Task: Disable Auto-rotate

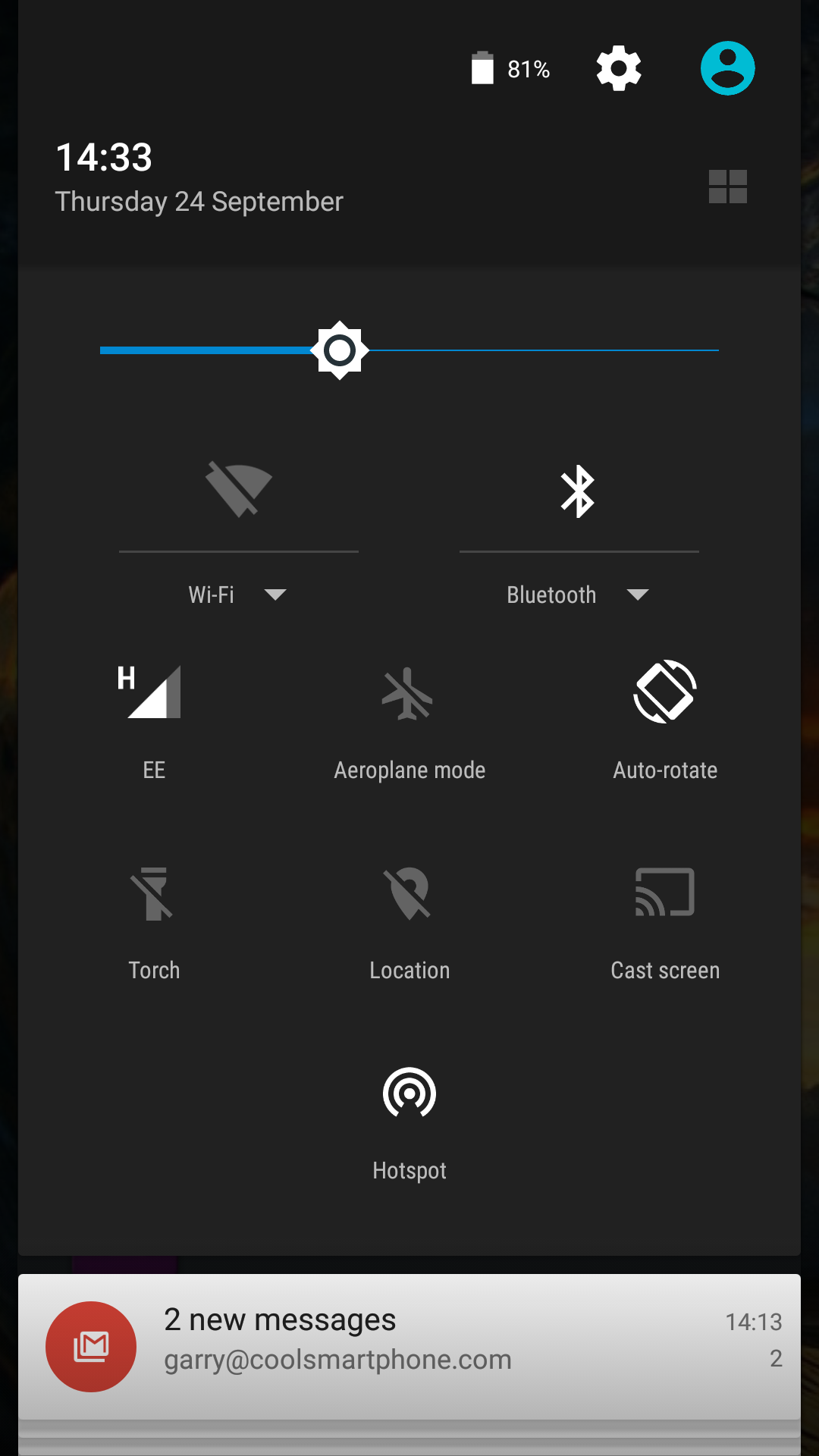Action: (x=665, y=720)
